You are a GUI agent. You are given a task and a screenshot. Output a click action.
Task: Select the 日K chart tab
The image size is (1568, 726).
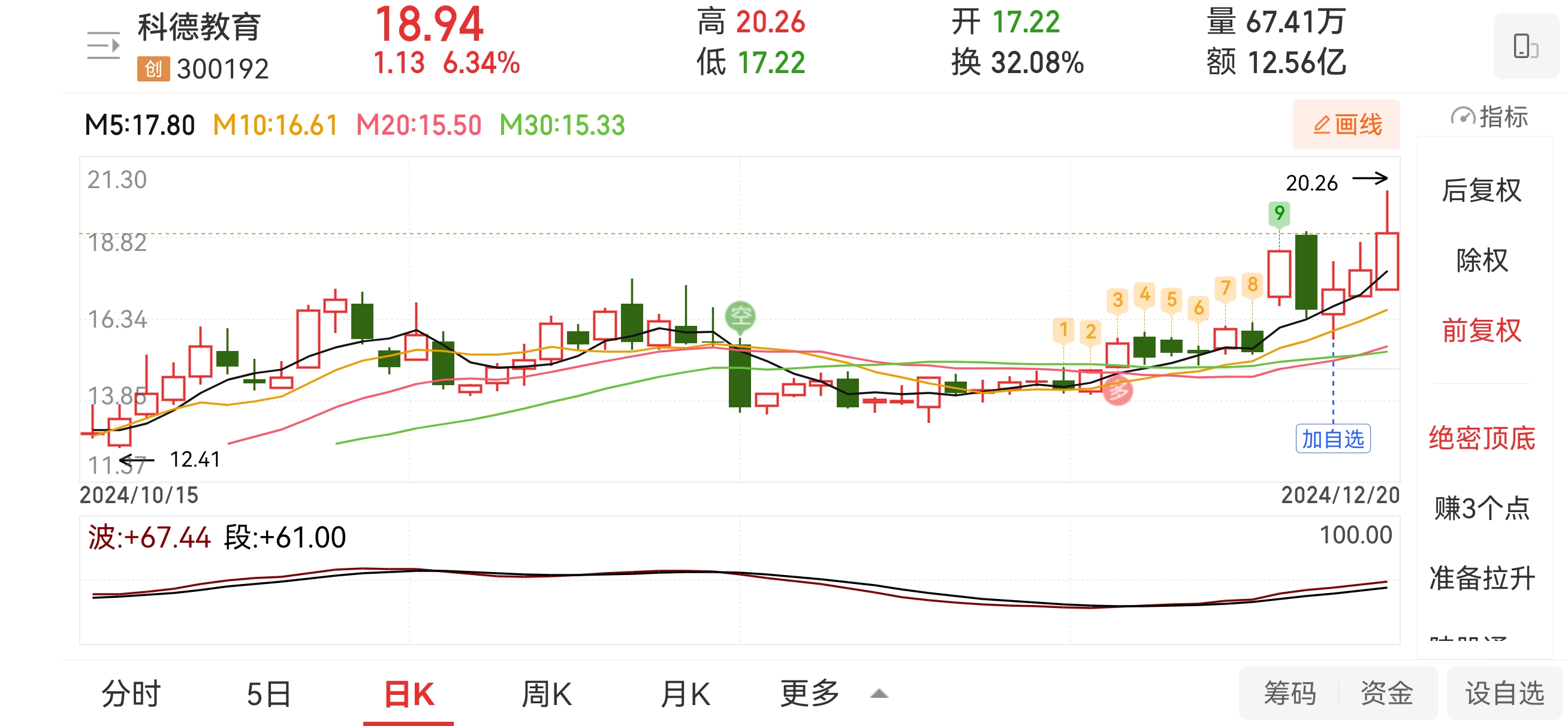(x=408, y=694)
